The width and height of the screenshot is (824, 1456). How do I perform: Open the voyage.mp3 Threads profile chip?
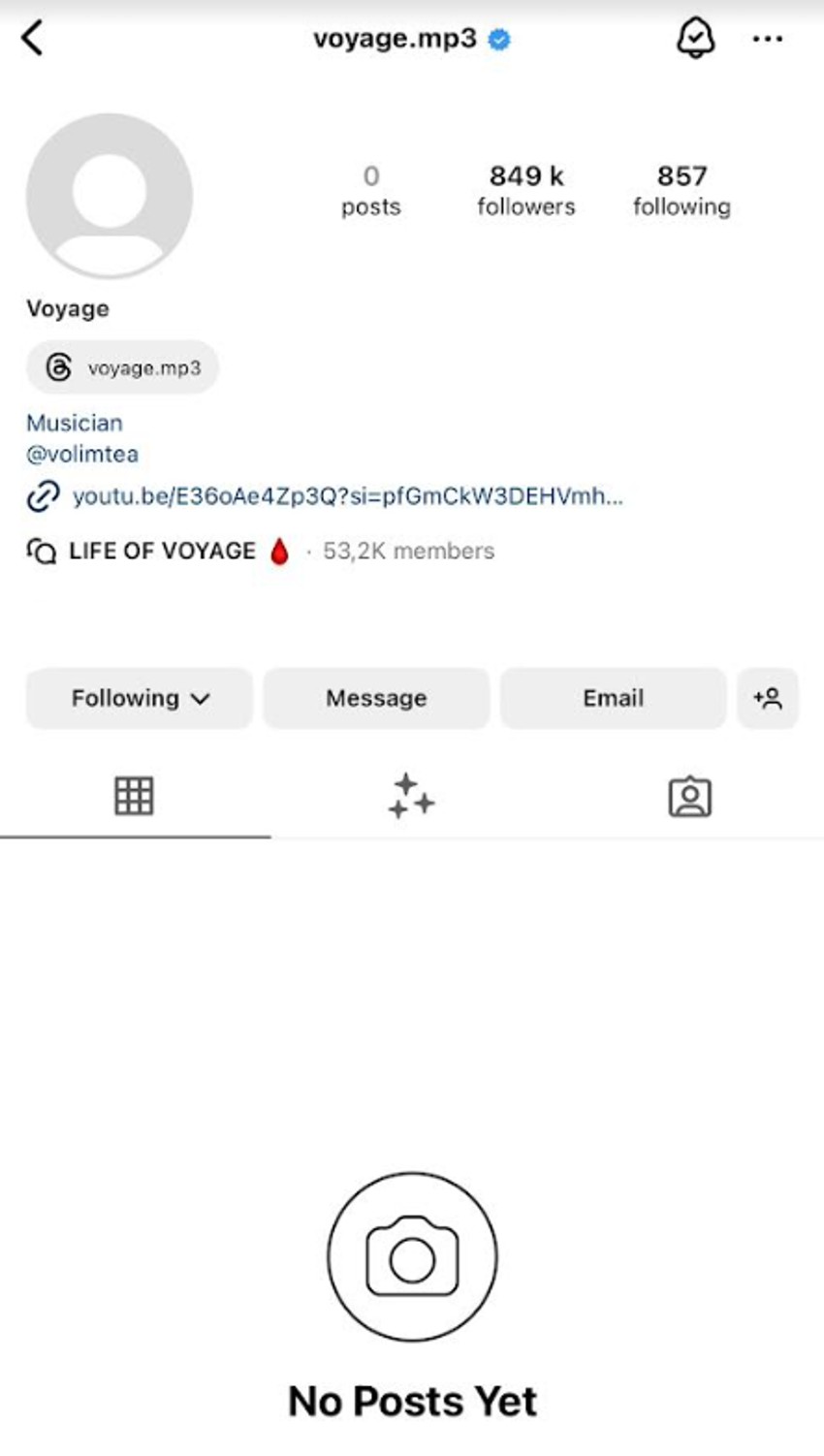coord(123,367)
